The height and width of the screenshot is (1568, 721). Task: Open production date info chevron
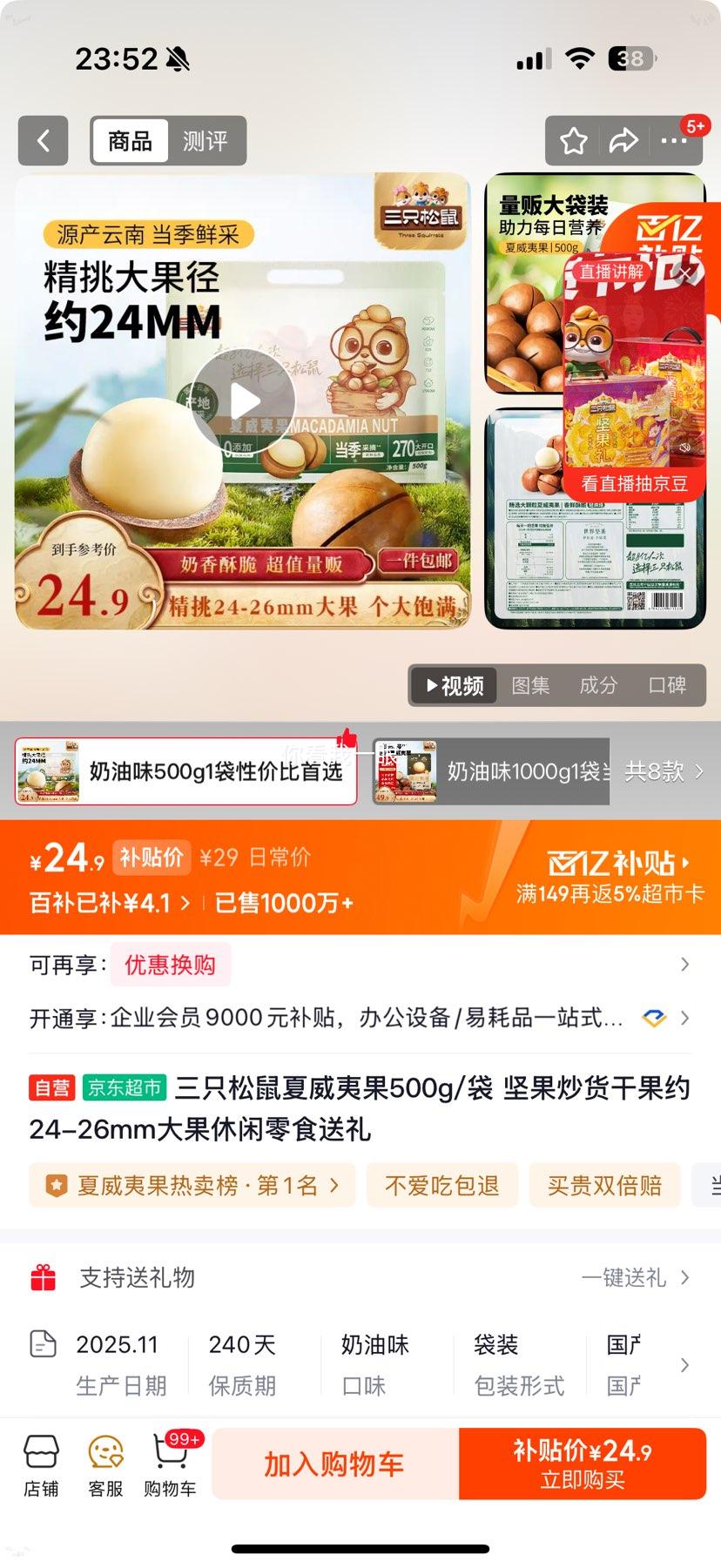[684, 1364]
